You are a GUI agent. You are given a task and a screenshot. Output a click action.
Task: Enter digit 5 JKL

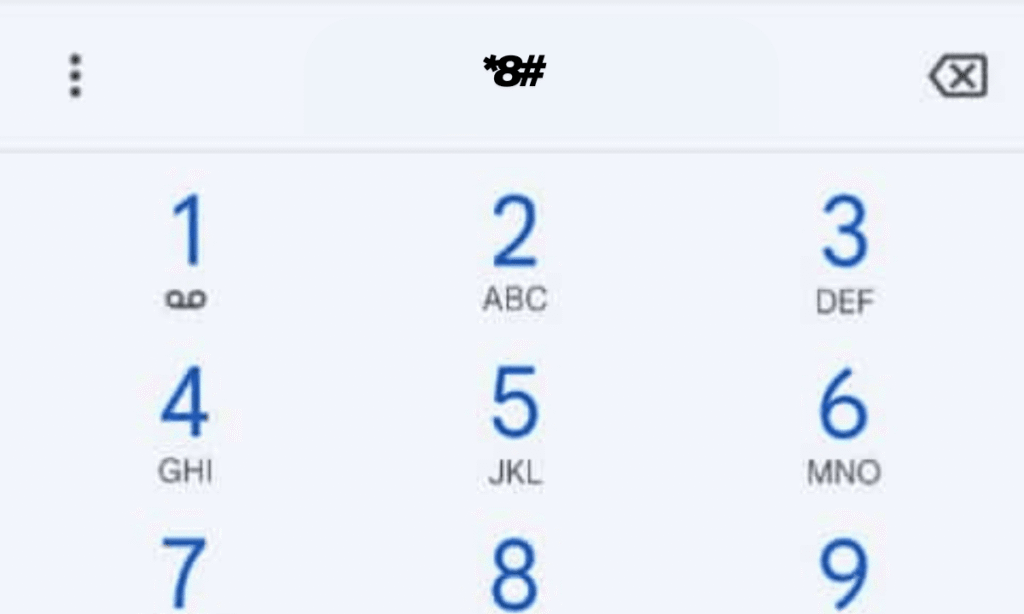(515, 422)
